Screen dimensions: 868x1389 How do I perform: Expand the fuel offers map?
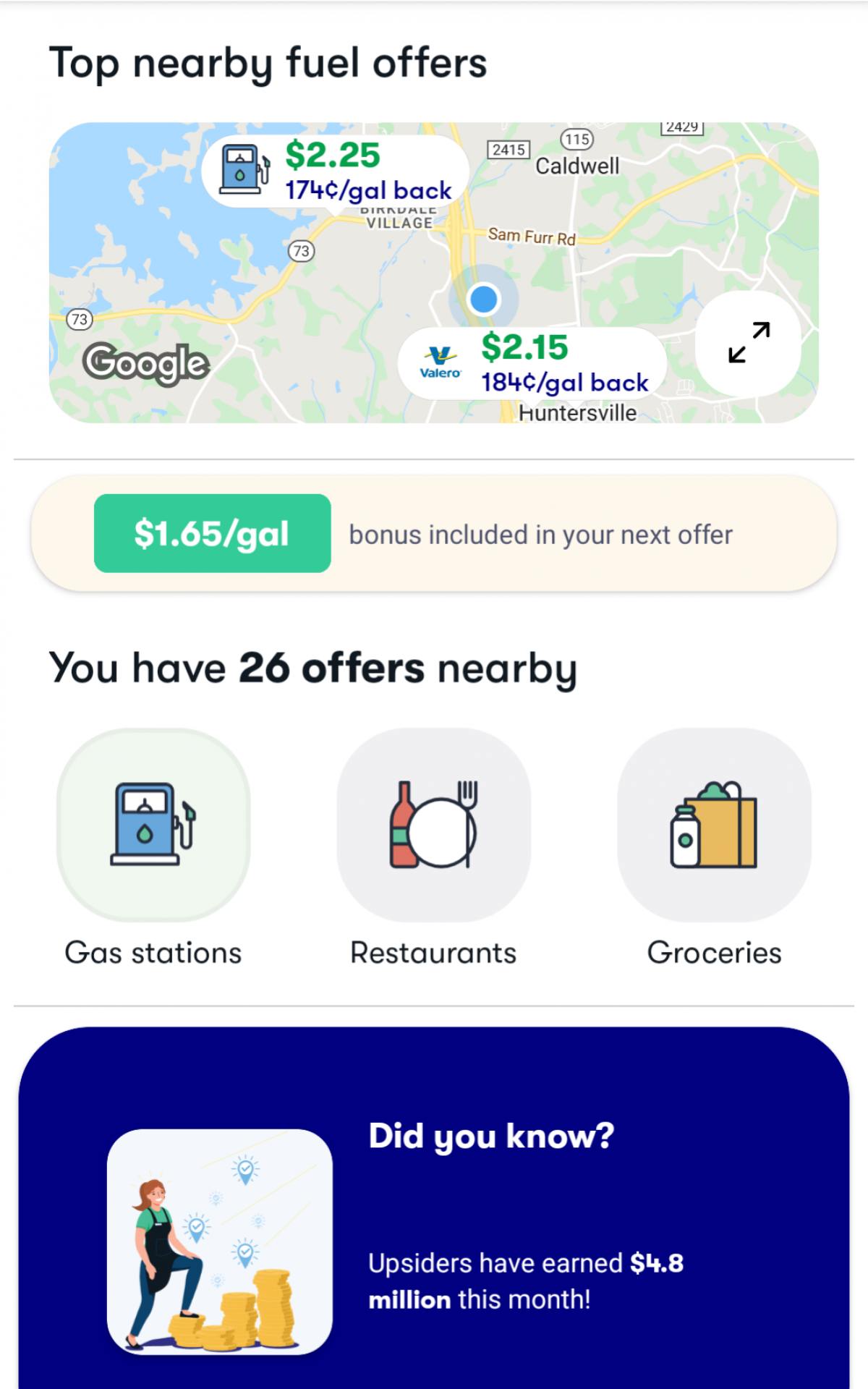[x=748, y=343]
